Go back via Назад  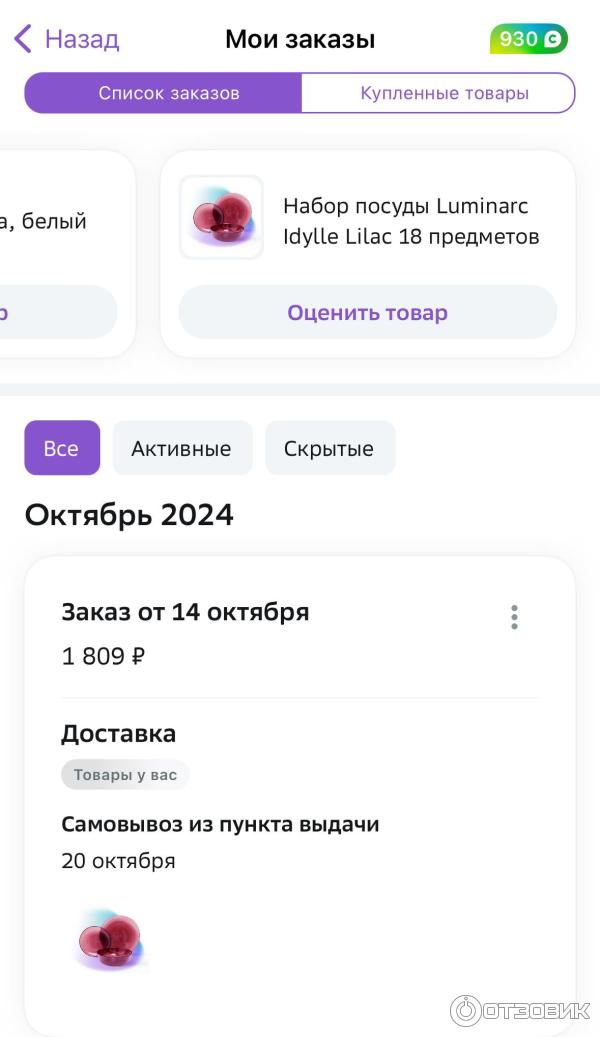tap(67, 40)
